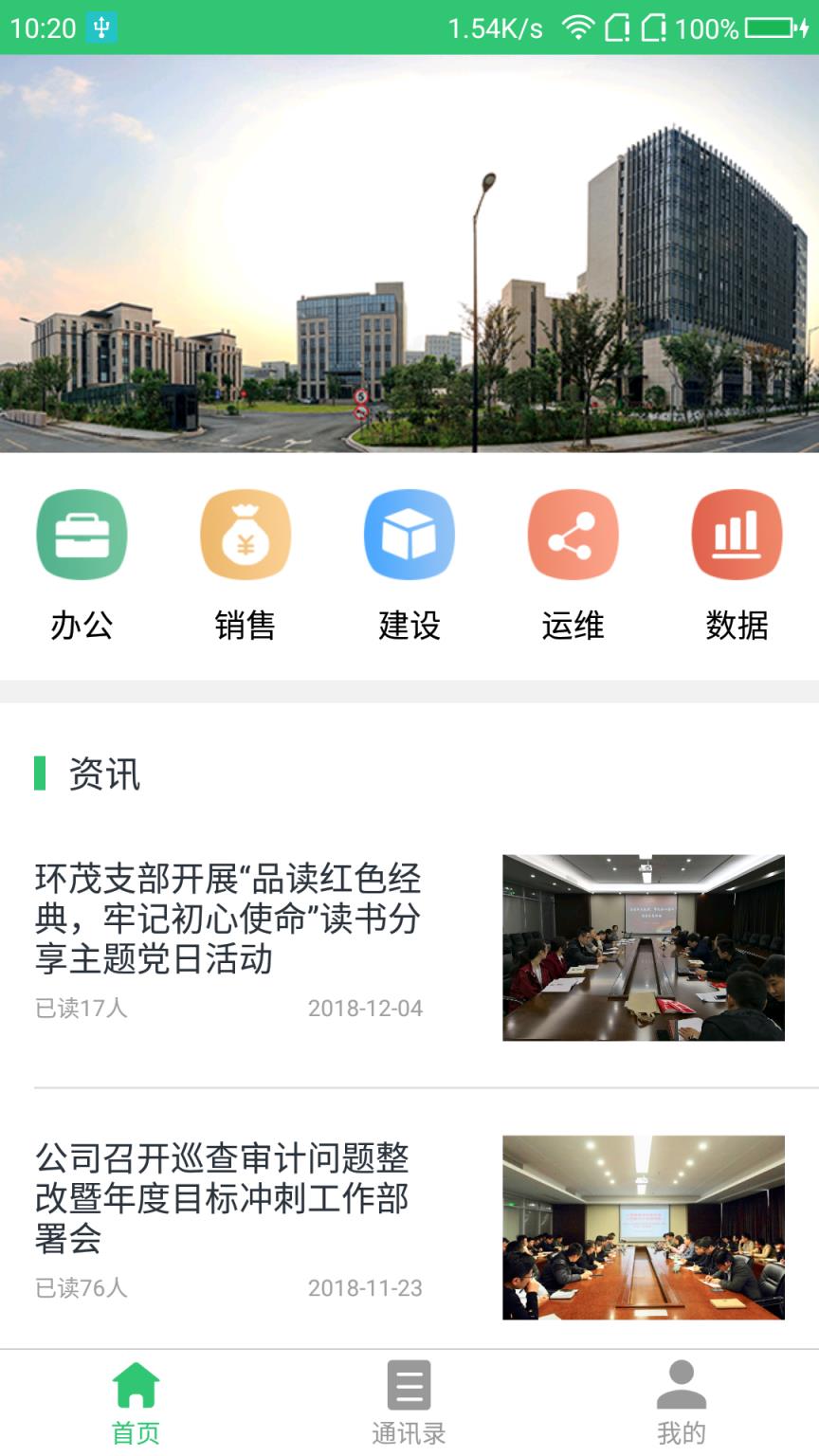Switch to the 通讯录 tab
This screenshot has width=819, height=1456.
pos(409,1408)
